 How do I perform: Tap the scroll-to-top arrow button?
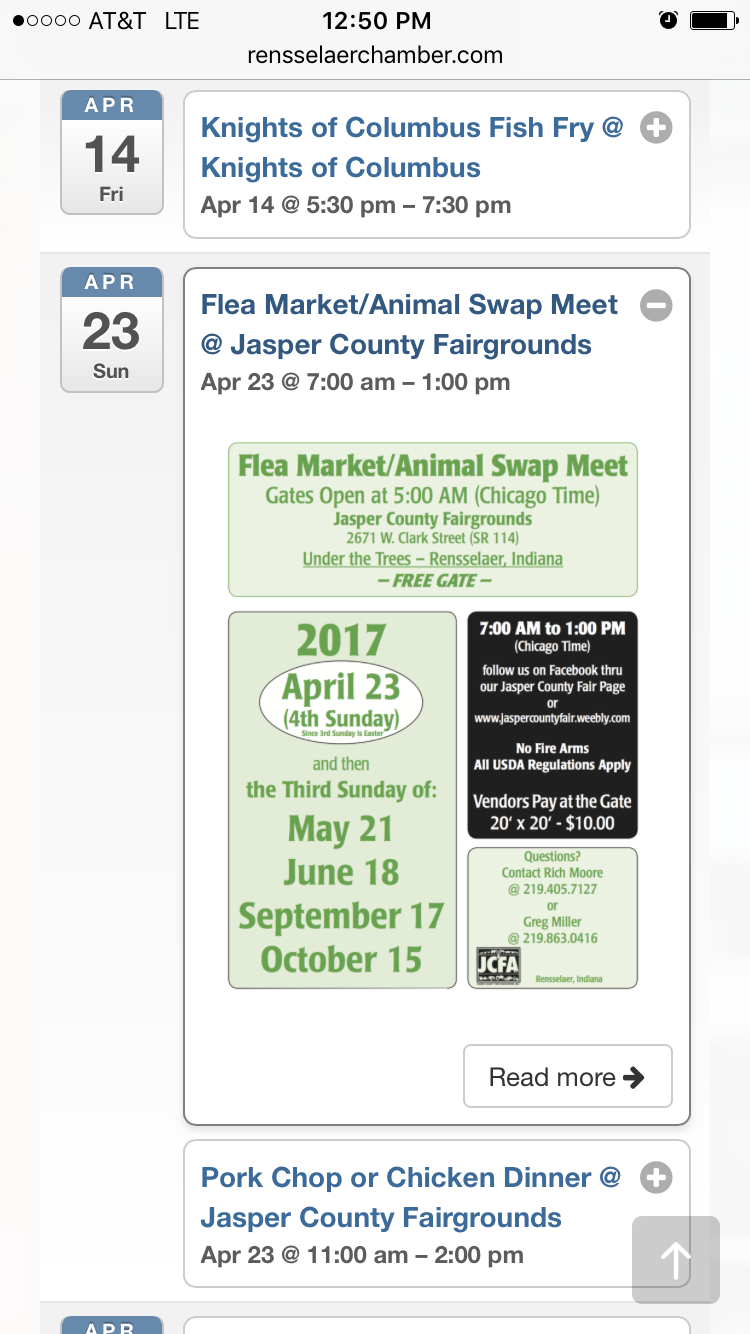point(676,1260)
